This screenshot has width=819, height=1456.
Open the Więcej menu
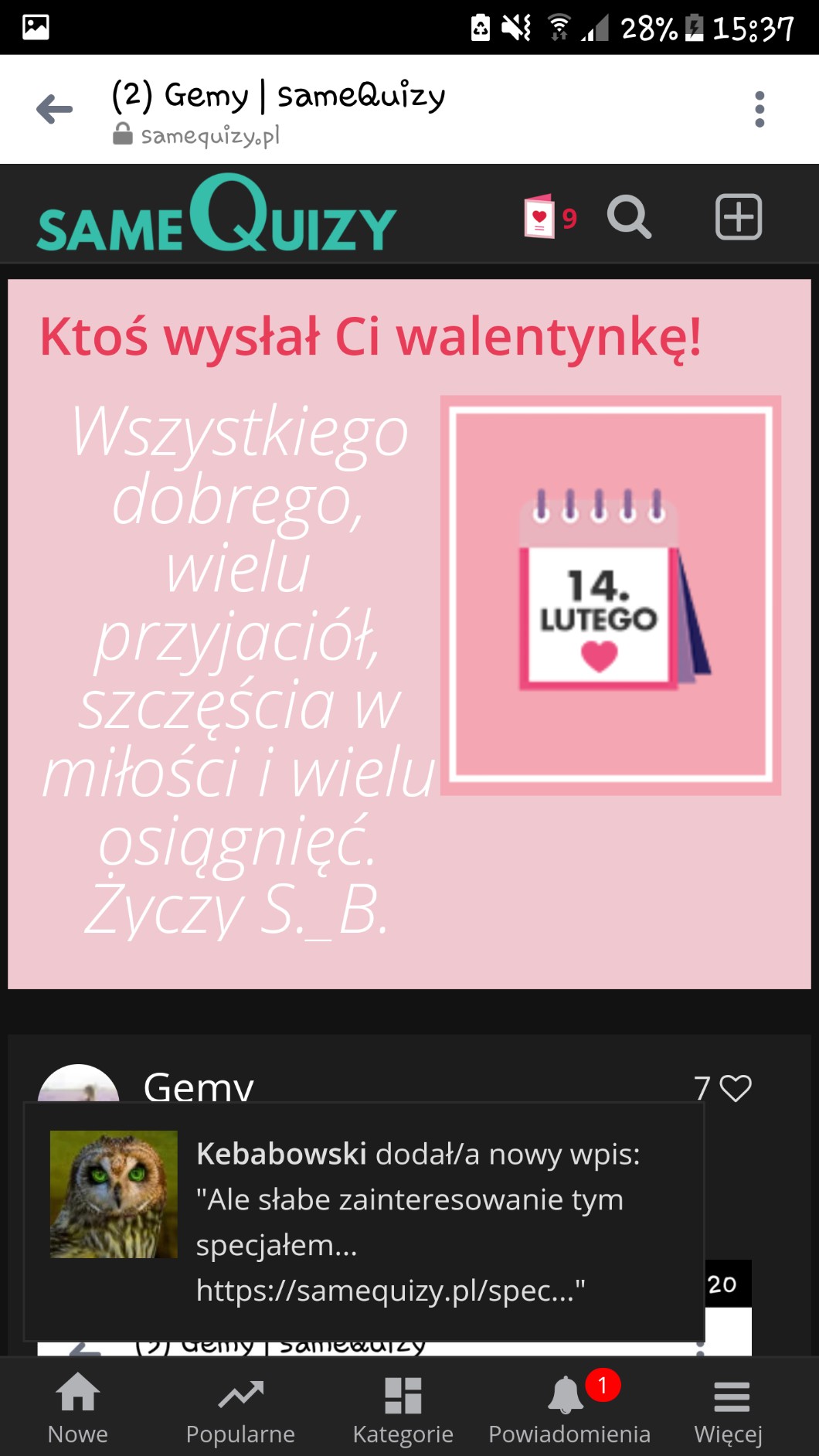point(729,1408)
